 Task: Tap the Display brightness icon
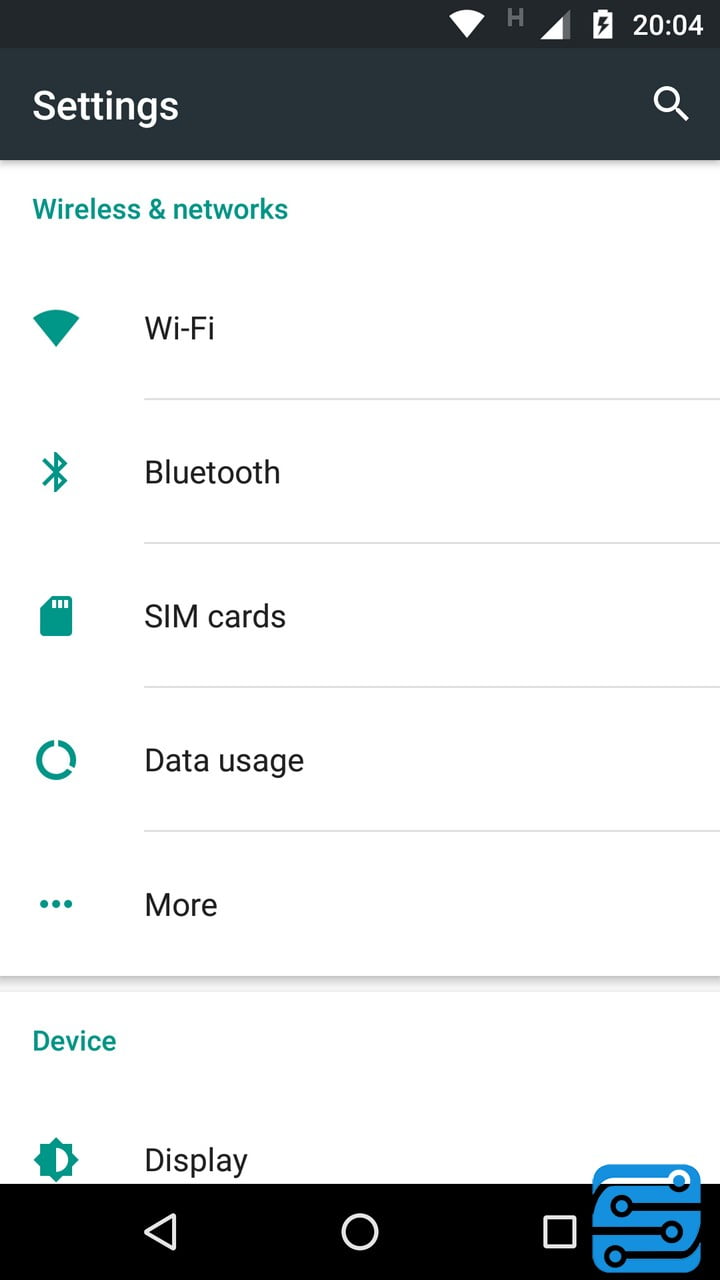click(x=56, y=1159)
